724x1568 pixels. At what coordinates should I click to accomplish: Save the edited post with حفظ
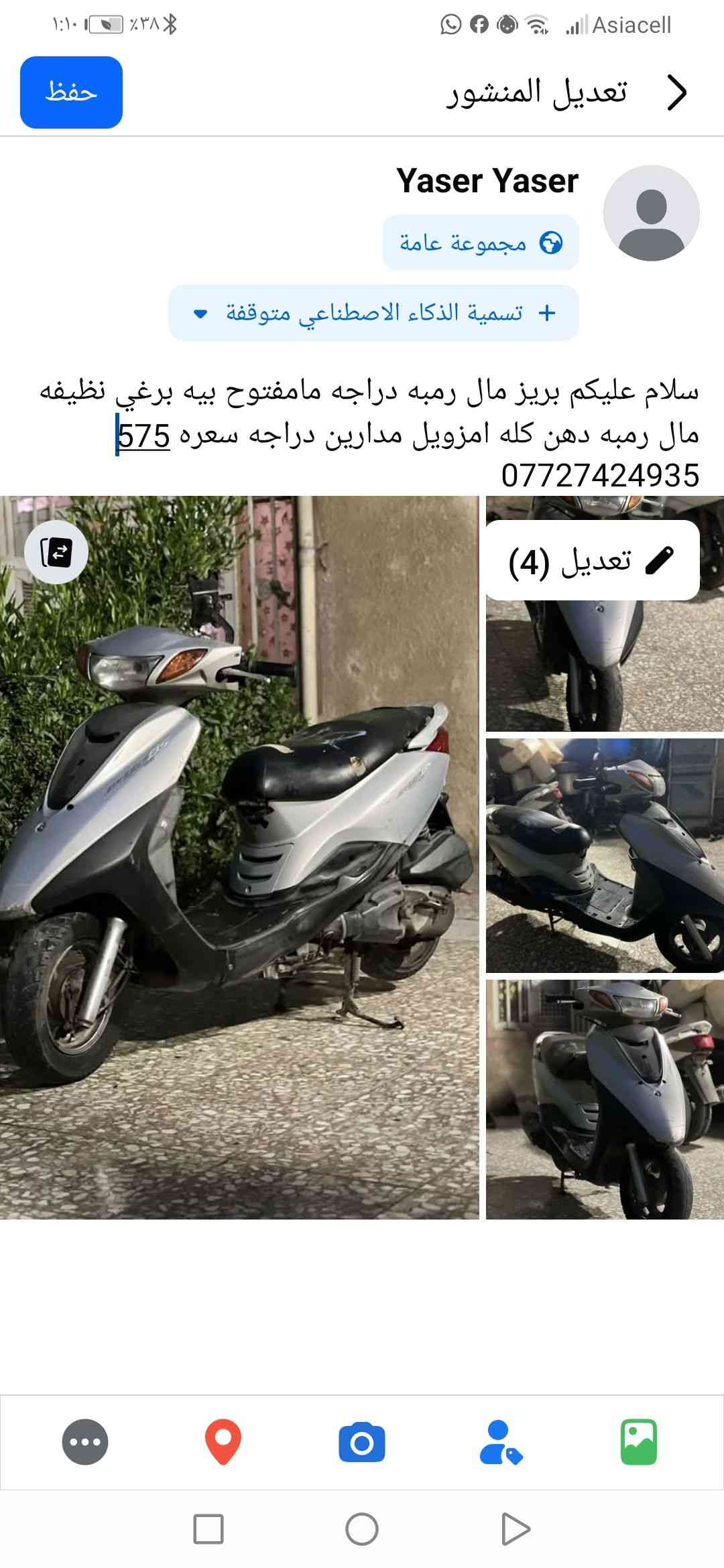(71, 92)
